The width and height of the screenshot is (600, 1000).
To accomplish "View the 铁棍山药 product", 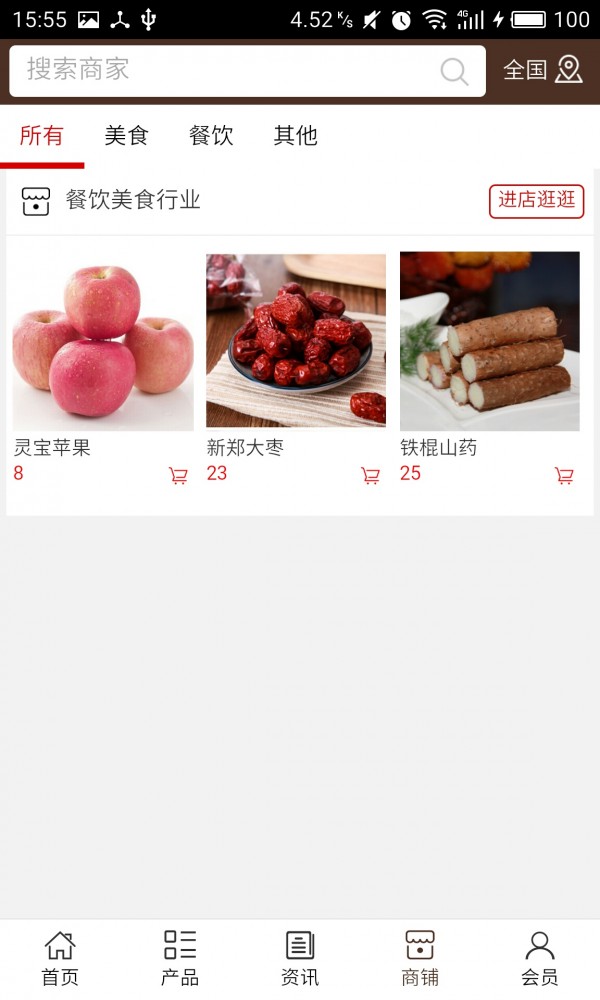I will tap(490, 342).
